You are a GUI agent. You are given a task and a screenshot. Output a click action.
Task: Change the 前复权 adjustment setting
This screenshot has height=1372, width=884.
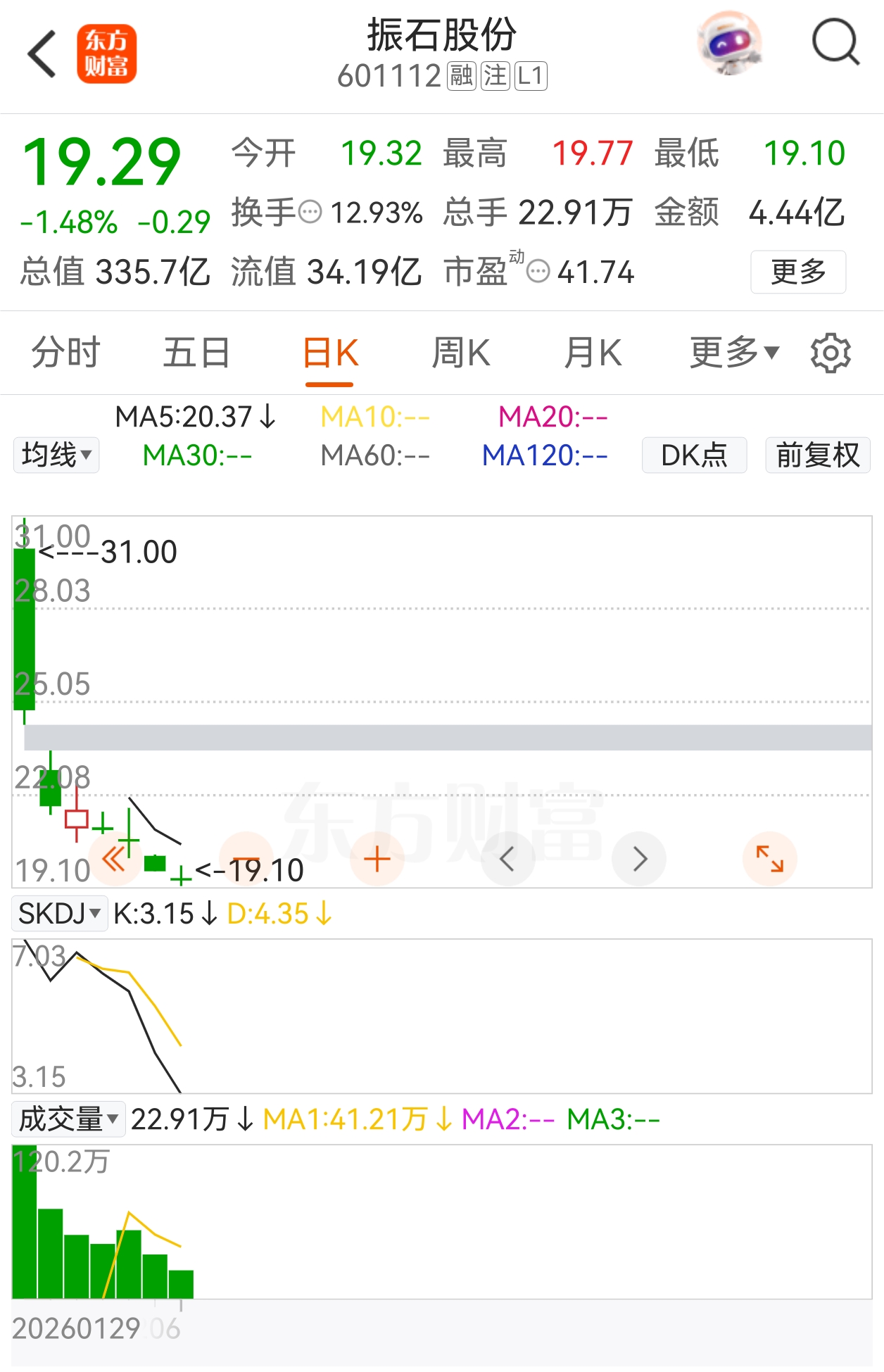818,455
